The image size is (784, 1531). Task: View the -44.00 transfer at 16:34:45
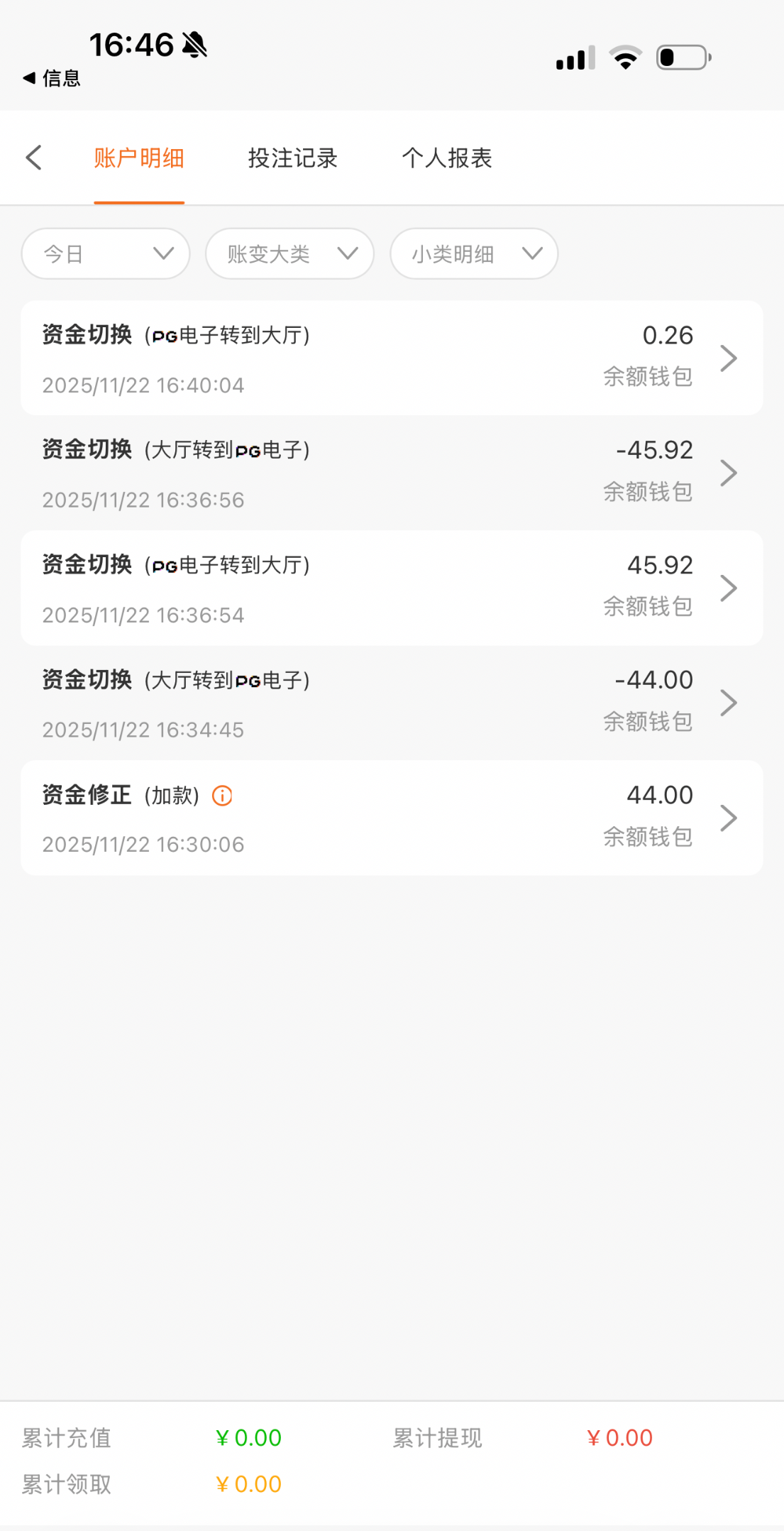[x=392, y=703]
